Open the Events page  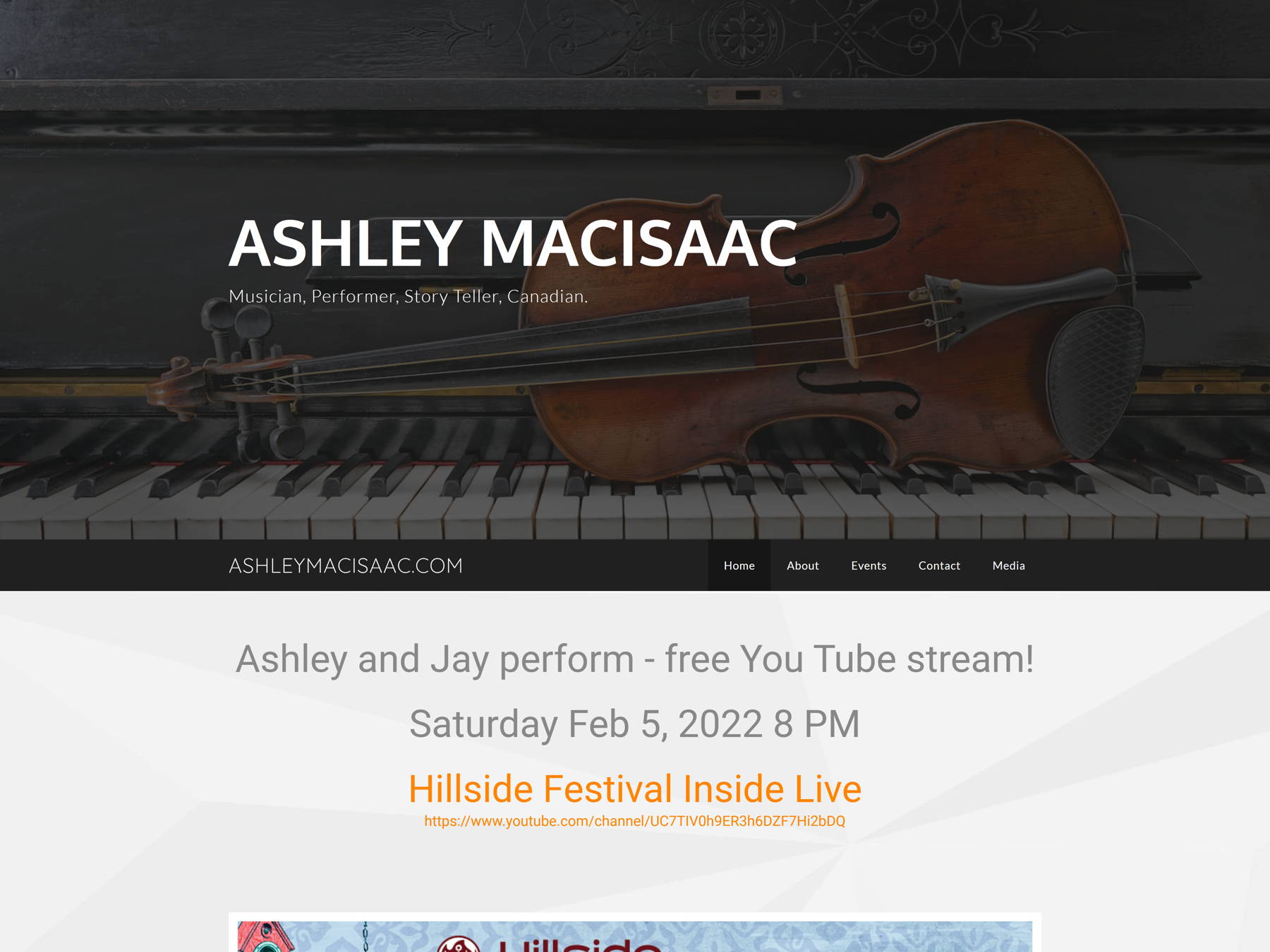tap(868, 566)
